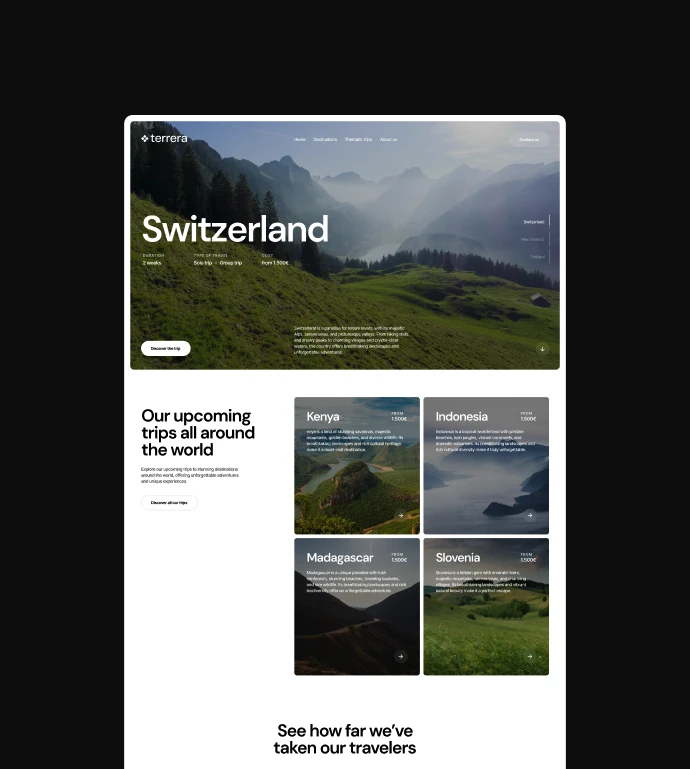Viewport: 690px width, 769px height.
Task: Tap Discover the trip for Switzerland
Action: pyautogui.click(x=165, y=348)
